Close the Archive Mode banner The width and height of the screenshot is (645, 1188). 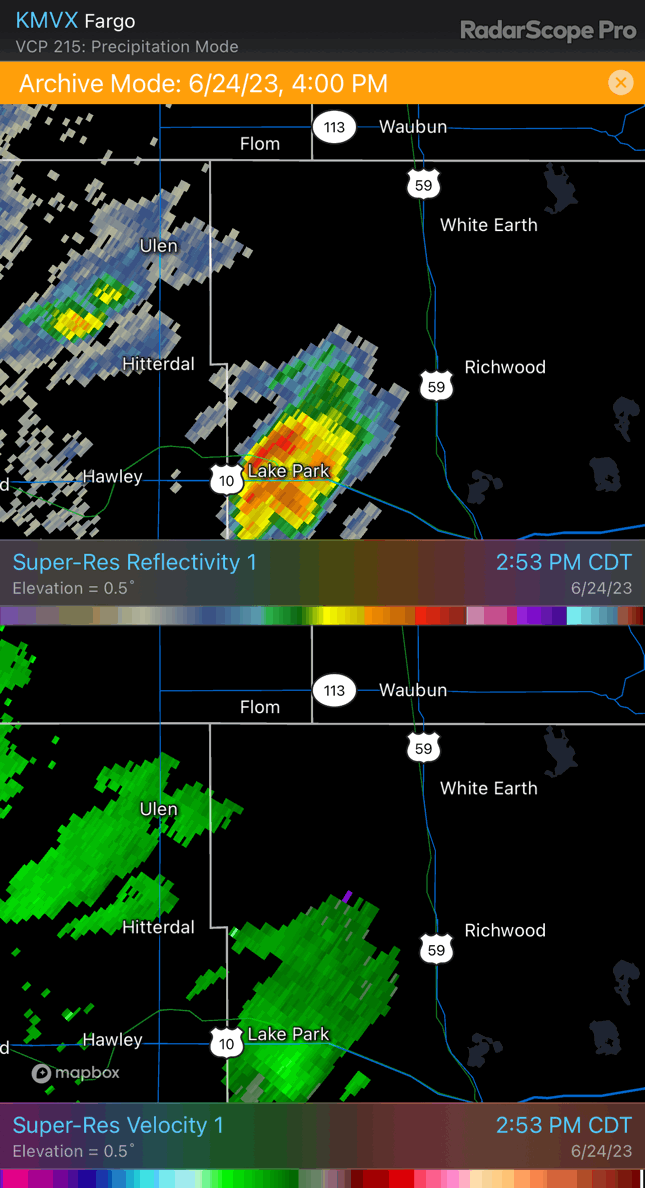click(620, 83)
